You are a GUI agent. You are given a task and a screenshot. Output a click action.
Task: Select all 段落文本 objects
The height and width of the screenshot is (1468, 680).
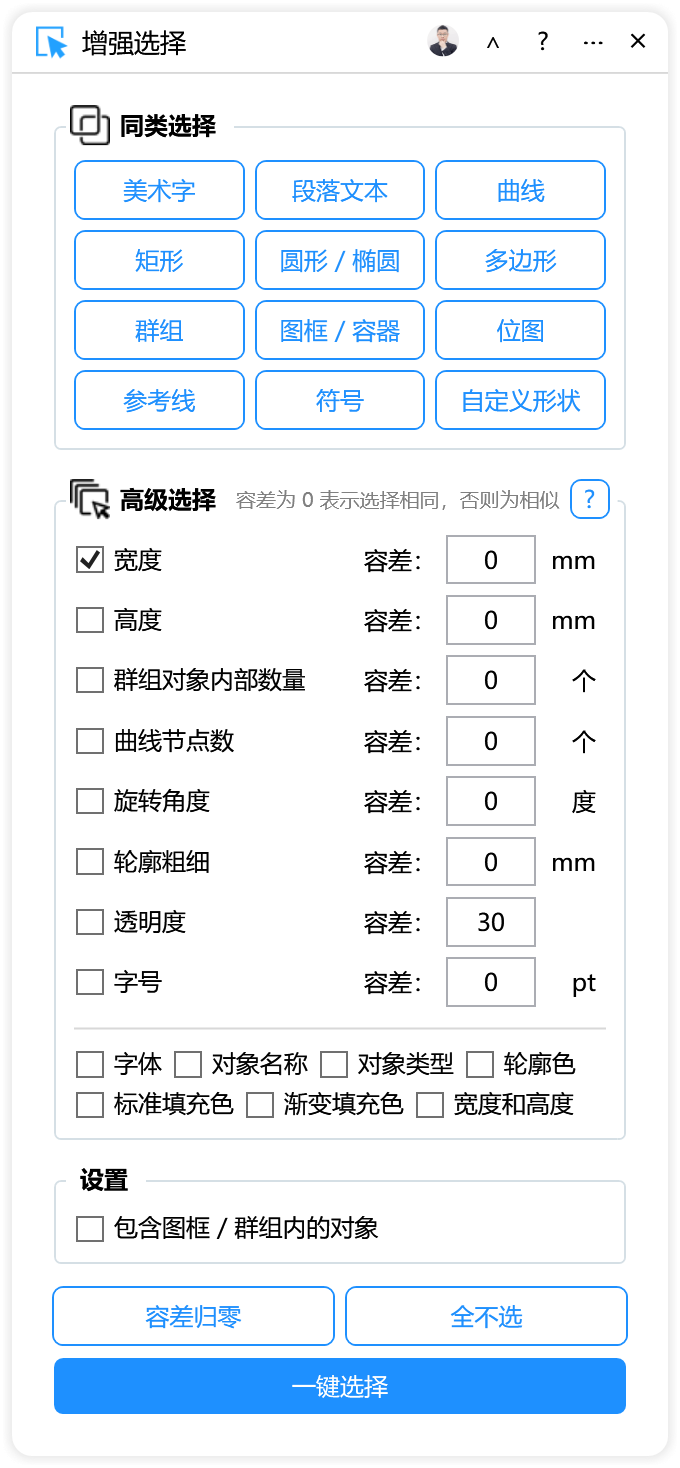tap(340, 190)
